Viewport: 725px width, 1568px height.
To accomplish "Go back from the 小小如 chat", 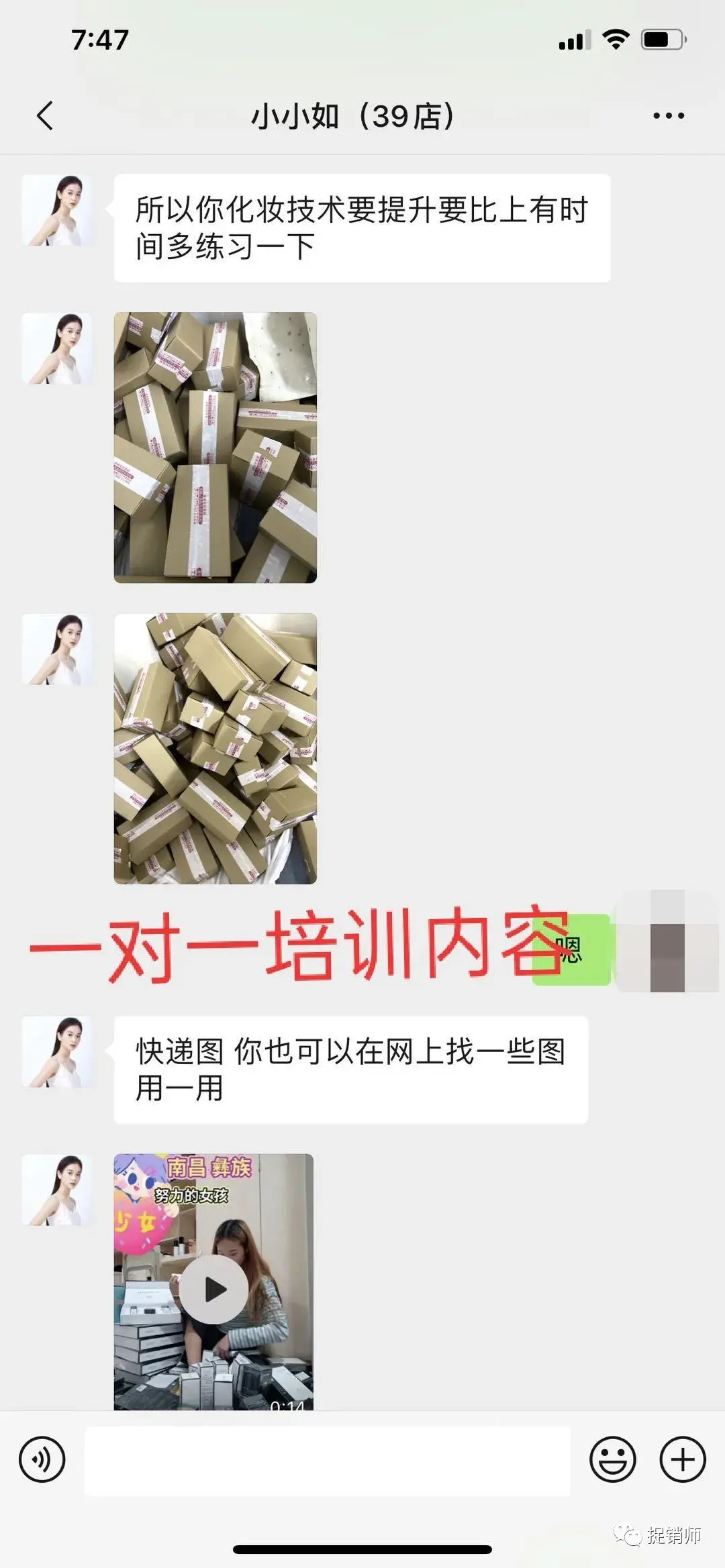I will click(44, 115).
